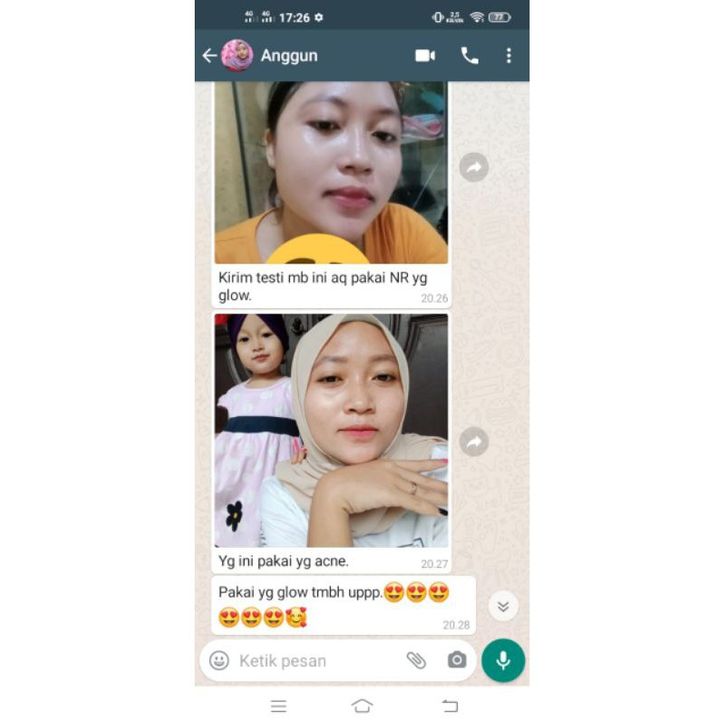This screenshot has width=726, height=726.
Task: Go back from Anggun's chat
Action: click(x=209, y=56)
